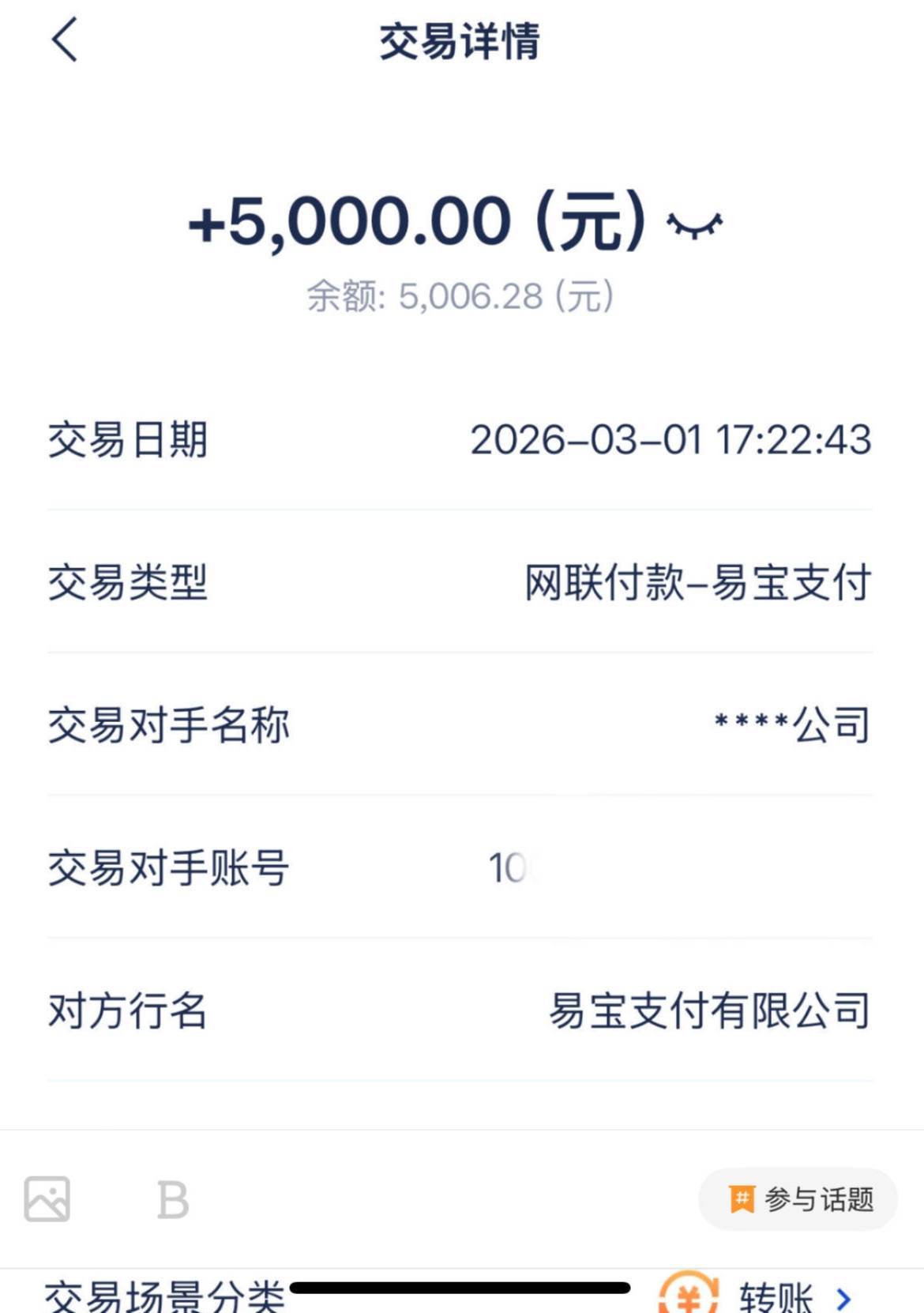This screenshot has height=1313, width=924.
Task: Tap the 参与话题 chip
Action: [798, 1199]
